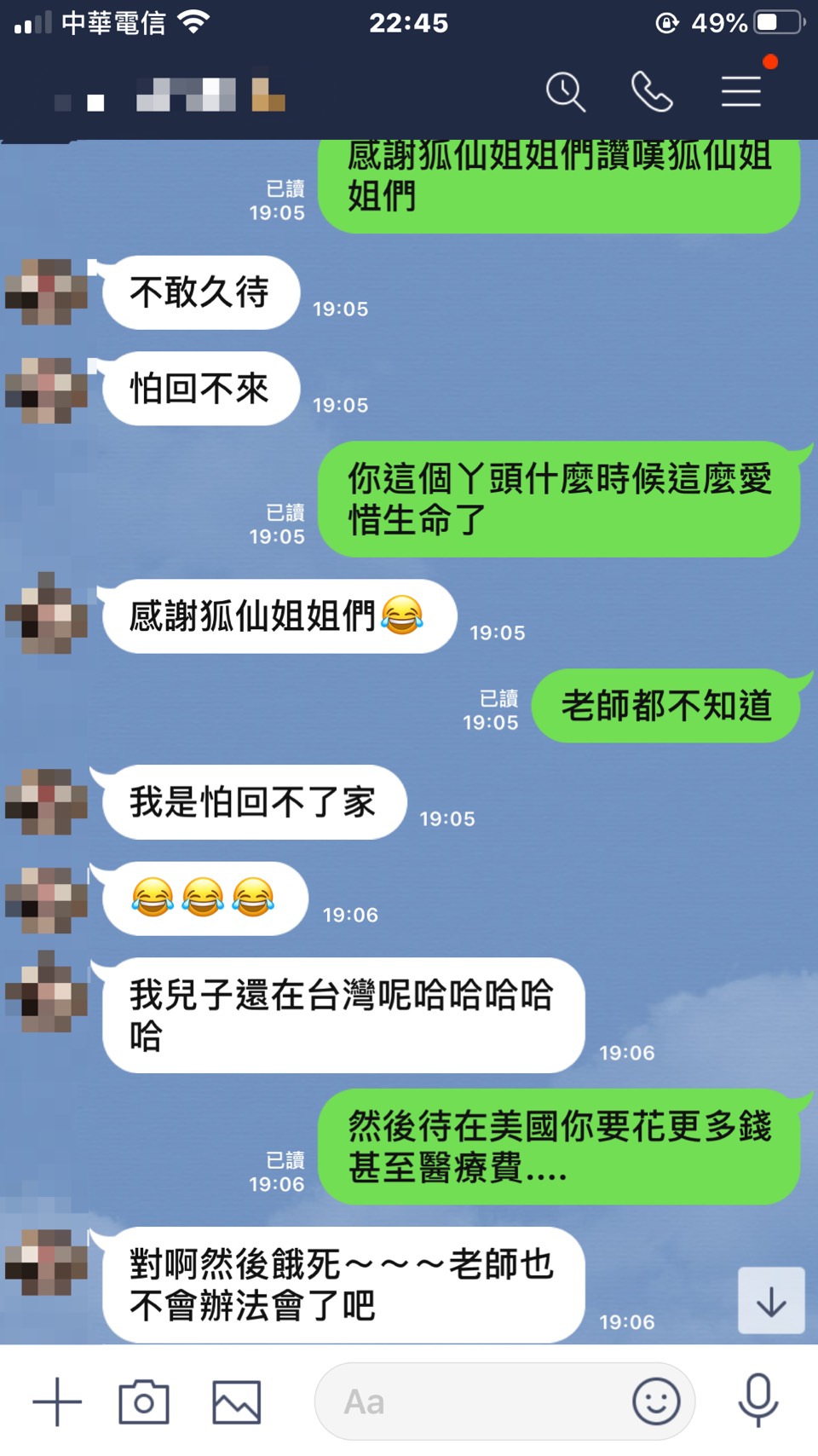Search within this chat
Screen dimensions: 818x1456
pyautogui.click(x=565, y=91)
